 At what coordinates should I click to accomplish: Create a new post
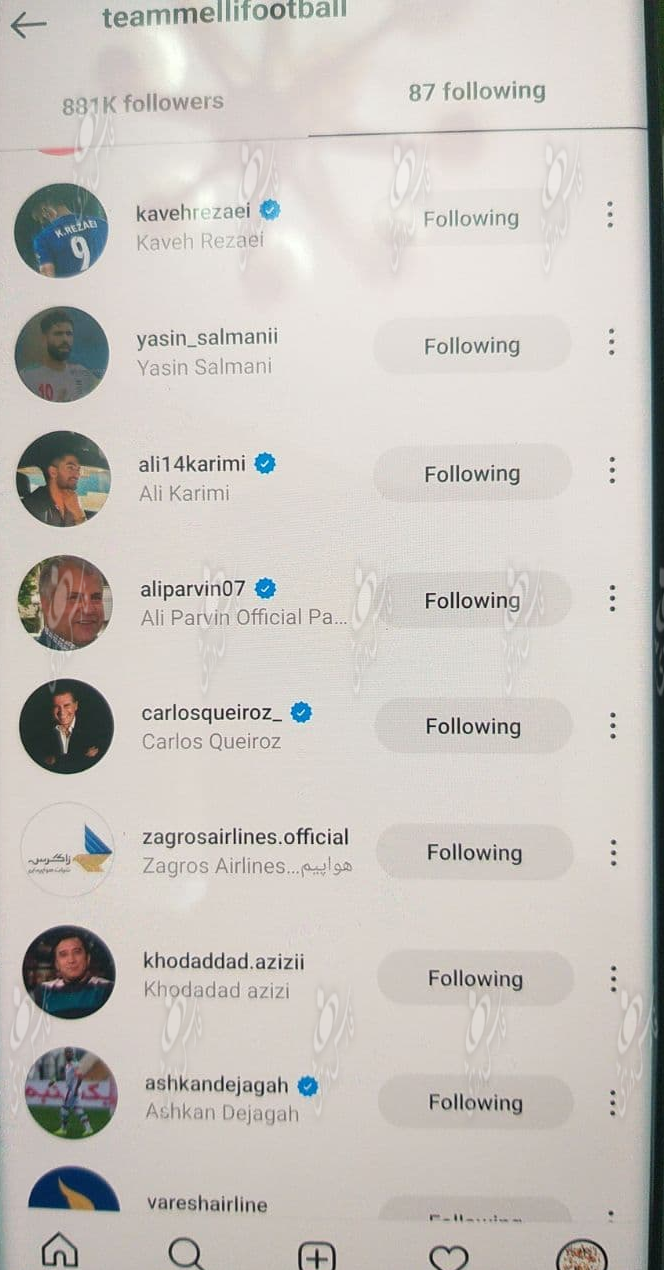point(316,1255)
